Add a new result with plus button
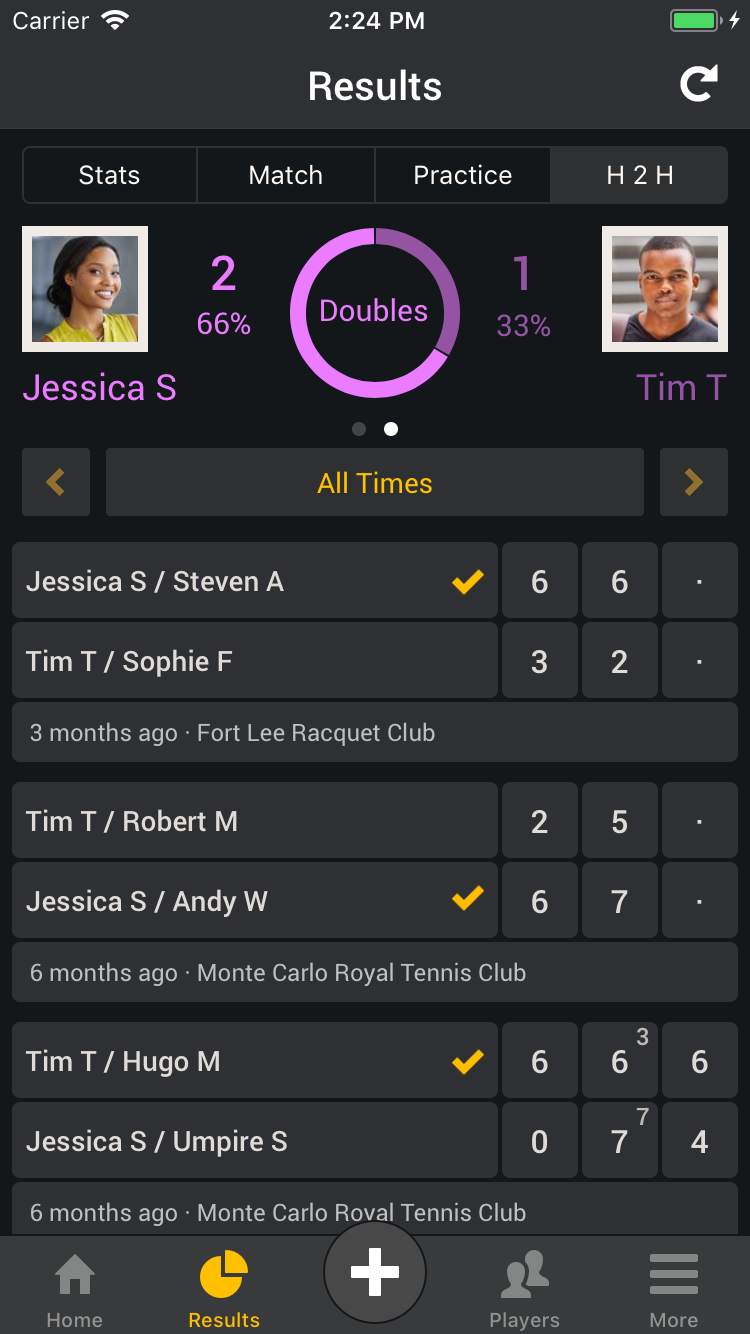Screen dimensions: 750x1334 pyautogui.click(x=375, y=1272)
